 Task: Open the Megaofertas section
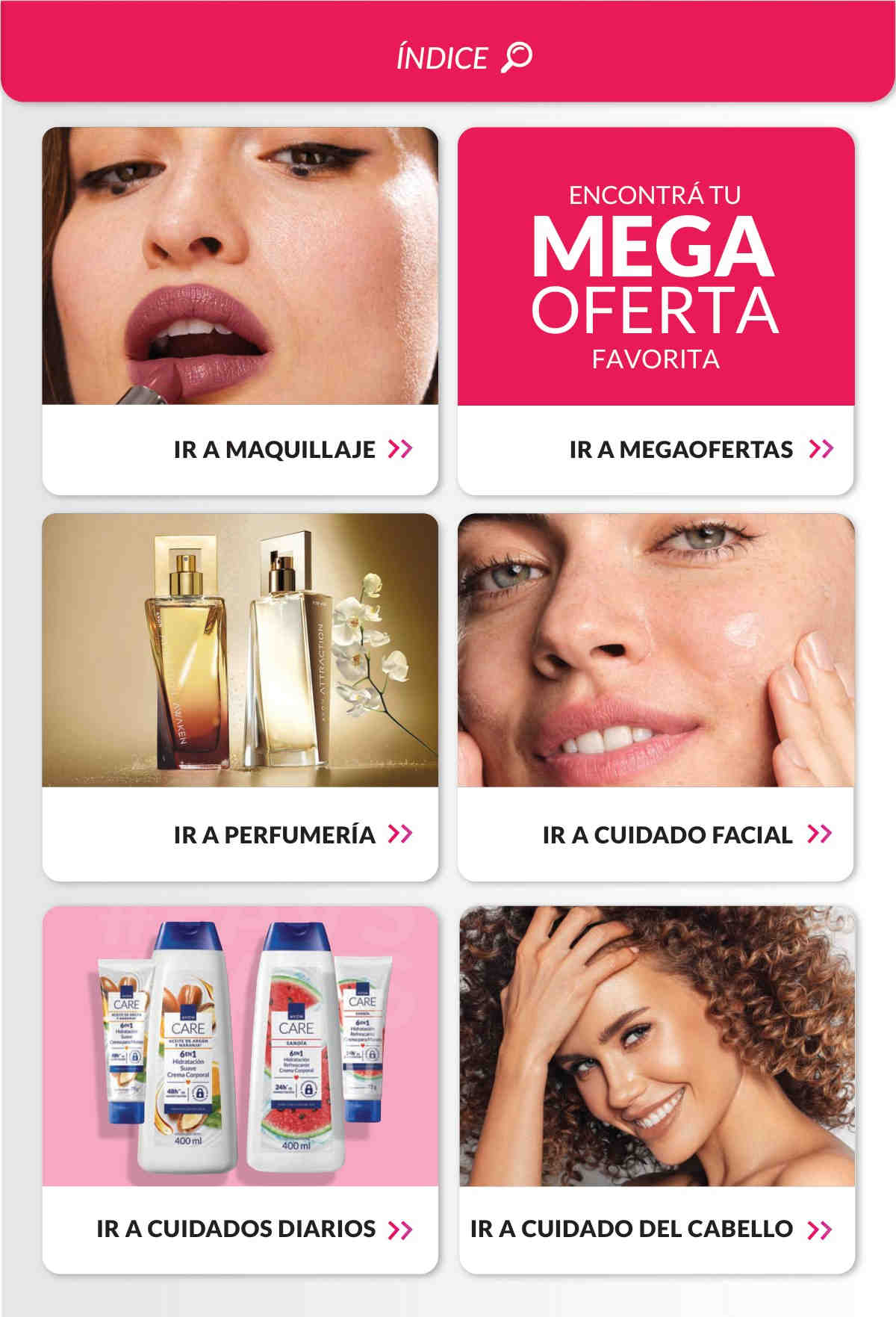pyautogui.click(x=700, y=449)
